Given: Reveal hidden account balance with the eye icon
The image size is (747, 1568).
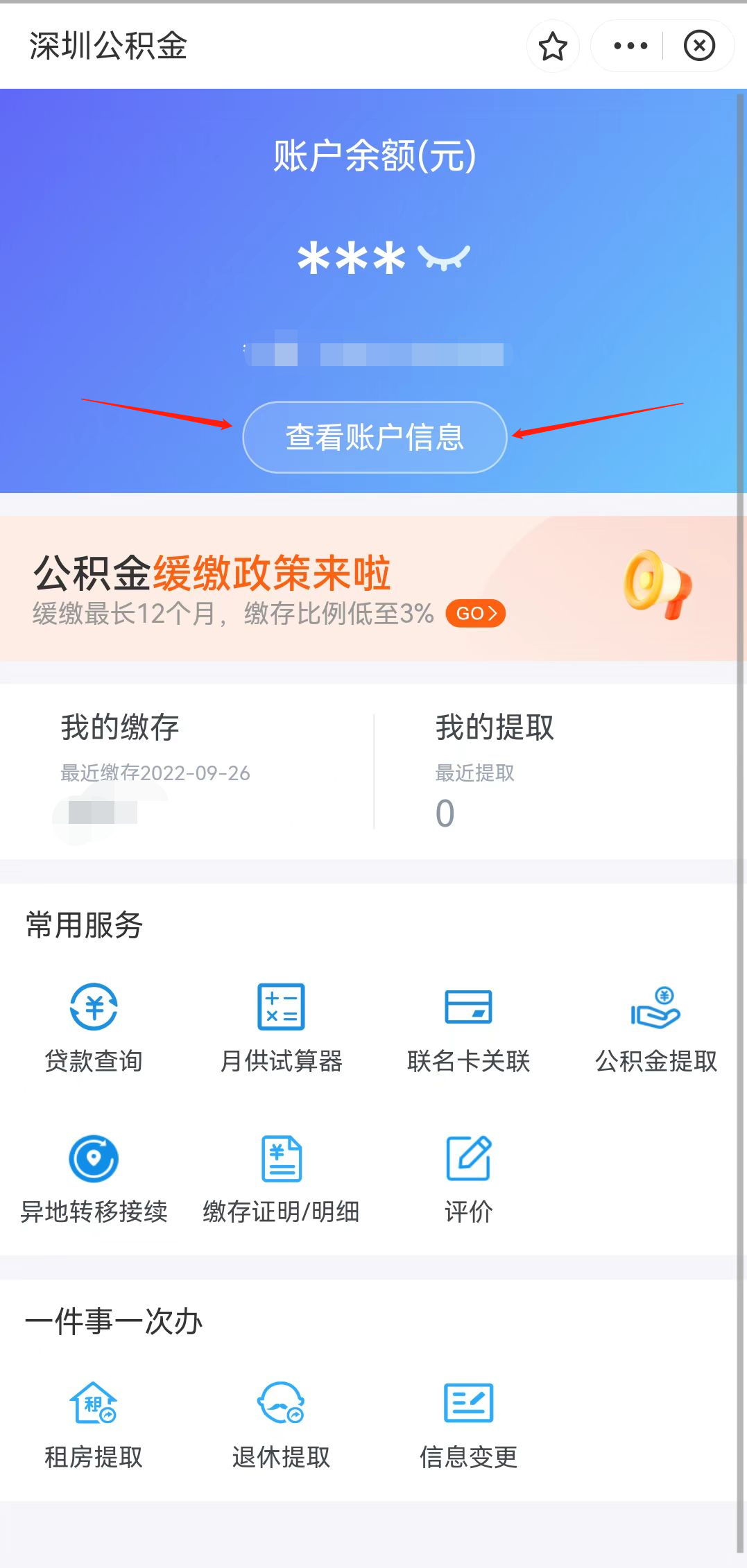Looking at the screenshot, I should (x=445, y=258).
